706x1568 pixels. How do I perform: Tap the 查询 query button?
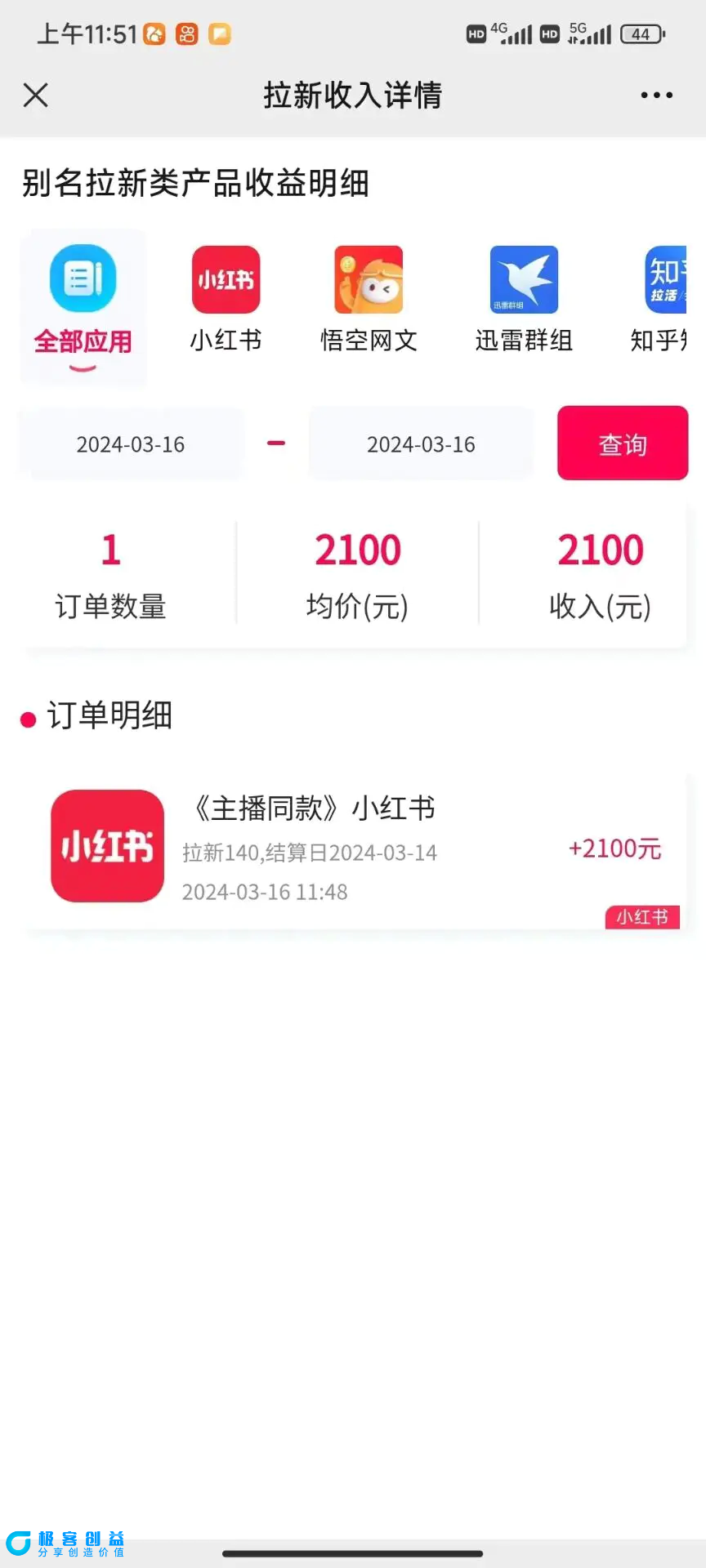[622, 443]
